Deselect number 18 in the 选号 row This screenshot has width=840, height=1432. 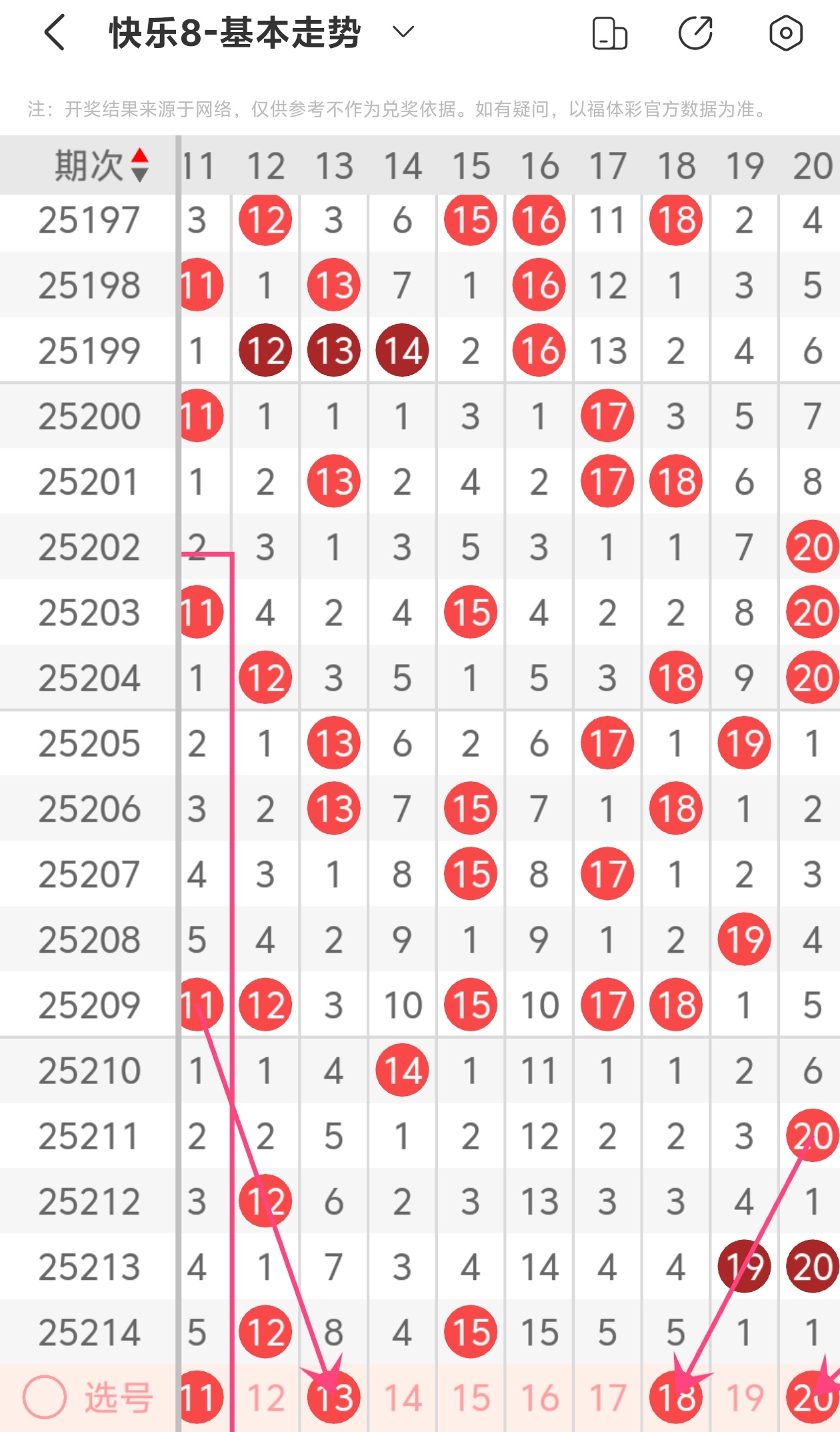[676, 1397]
